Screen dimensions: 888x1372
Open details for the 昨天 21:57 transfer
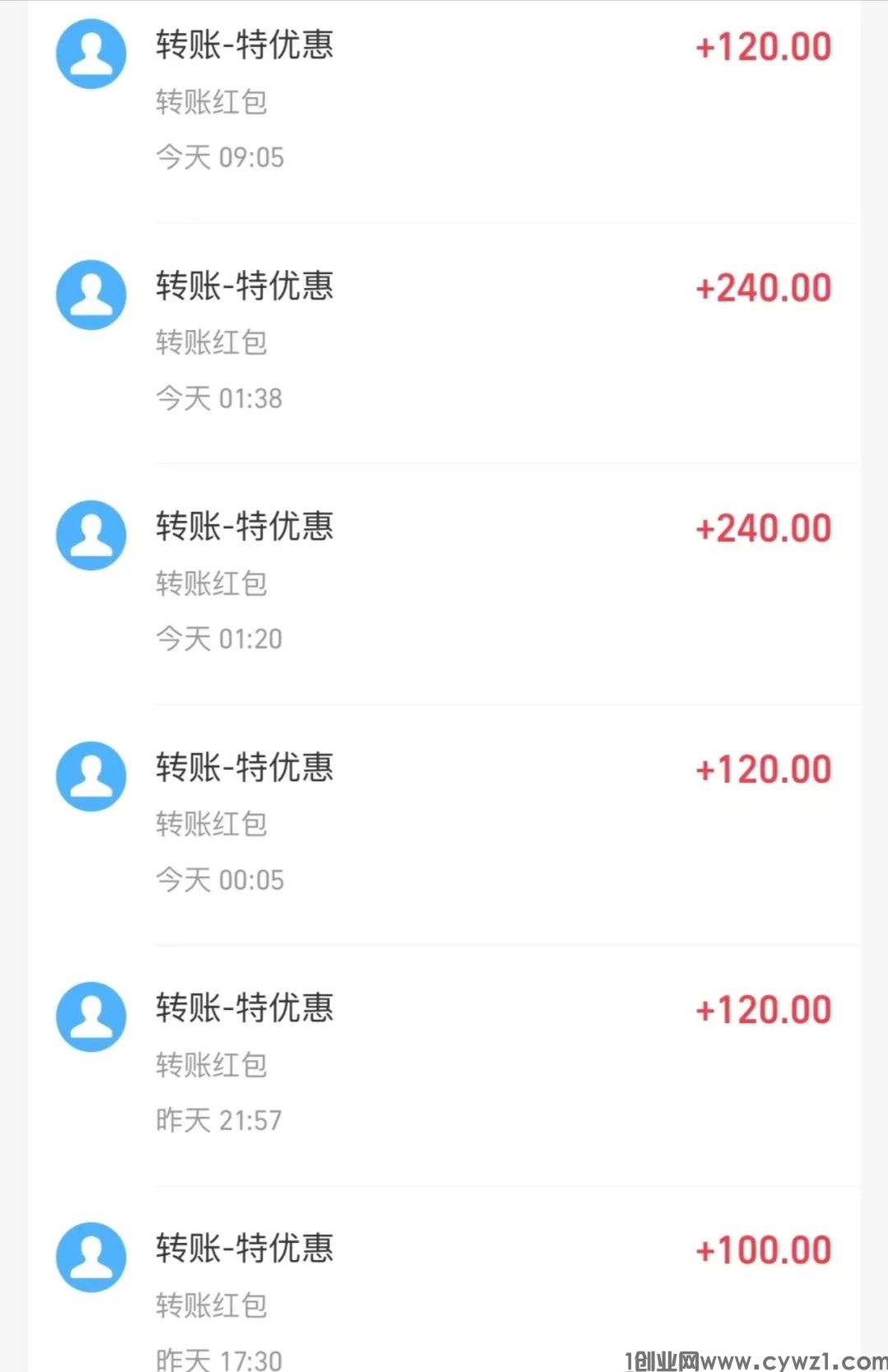[x=444, y=1063]
